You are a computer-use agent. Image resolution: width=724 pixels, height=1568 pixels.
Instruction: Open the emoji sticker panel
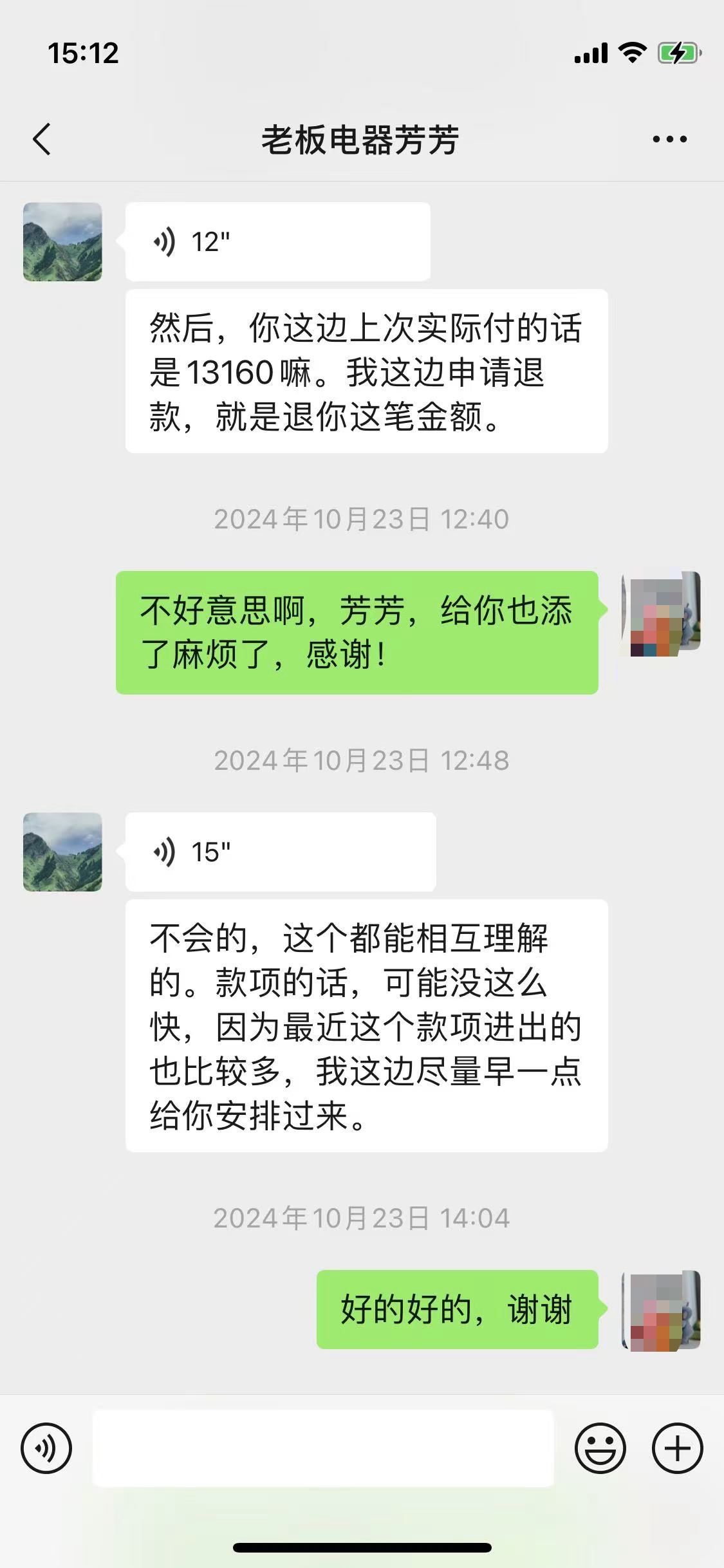click(x=600, y=1448)
